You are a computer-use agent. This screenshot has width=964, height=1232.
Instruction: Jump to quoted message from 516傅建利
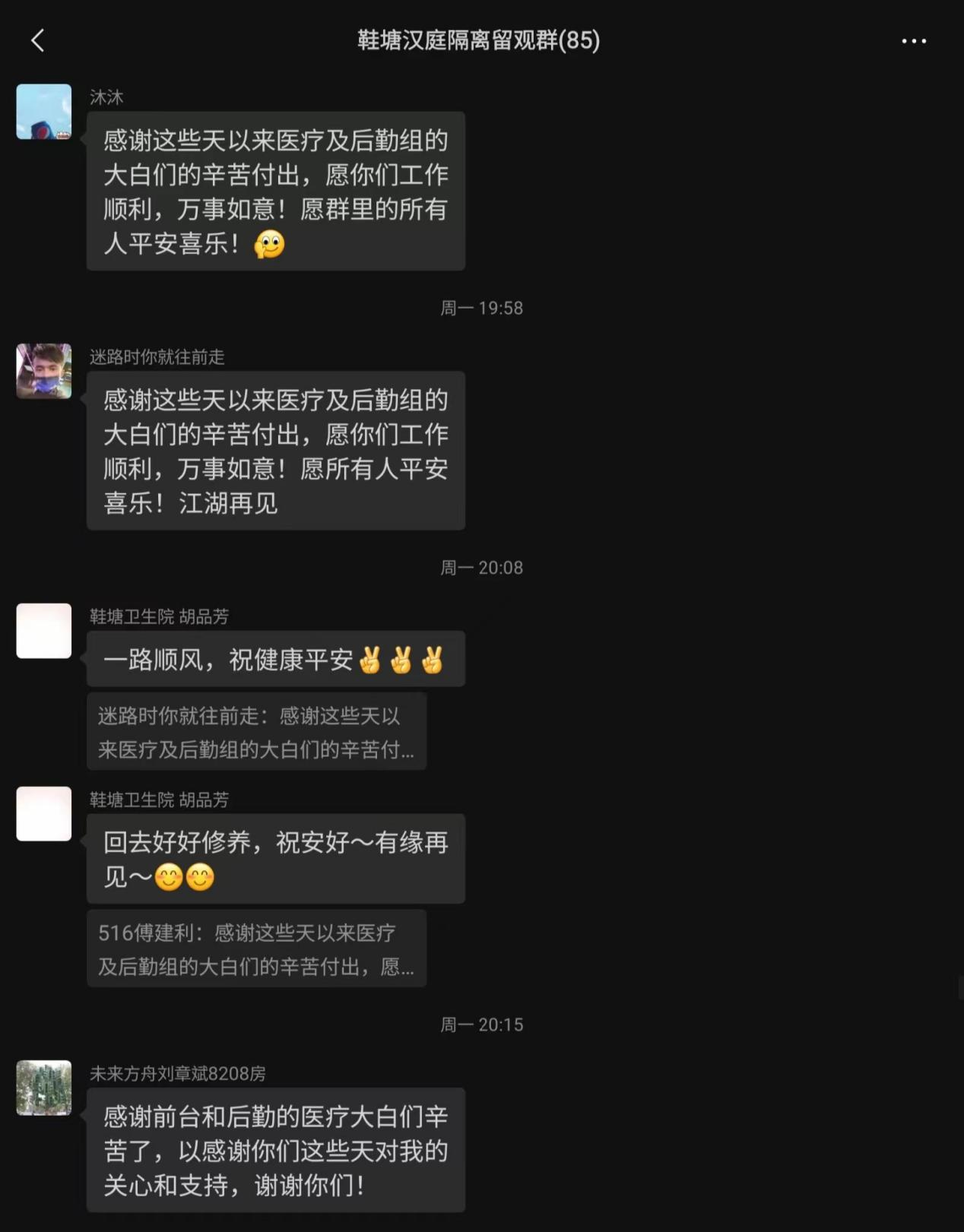pos(256,949)
